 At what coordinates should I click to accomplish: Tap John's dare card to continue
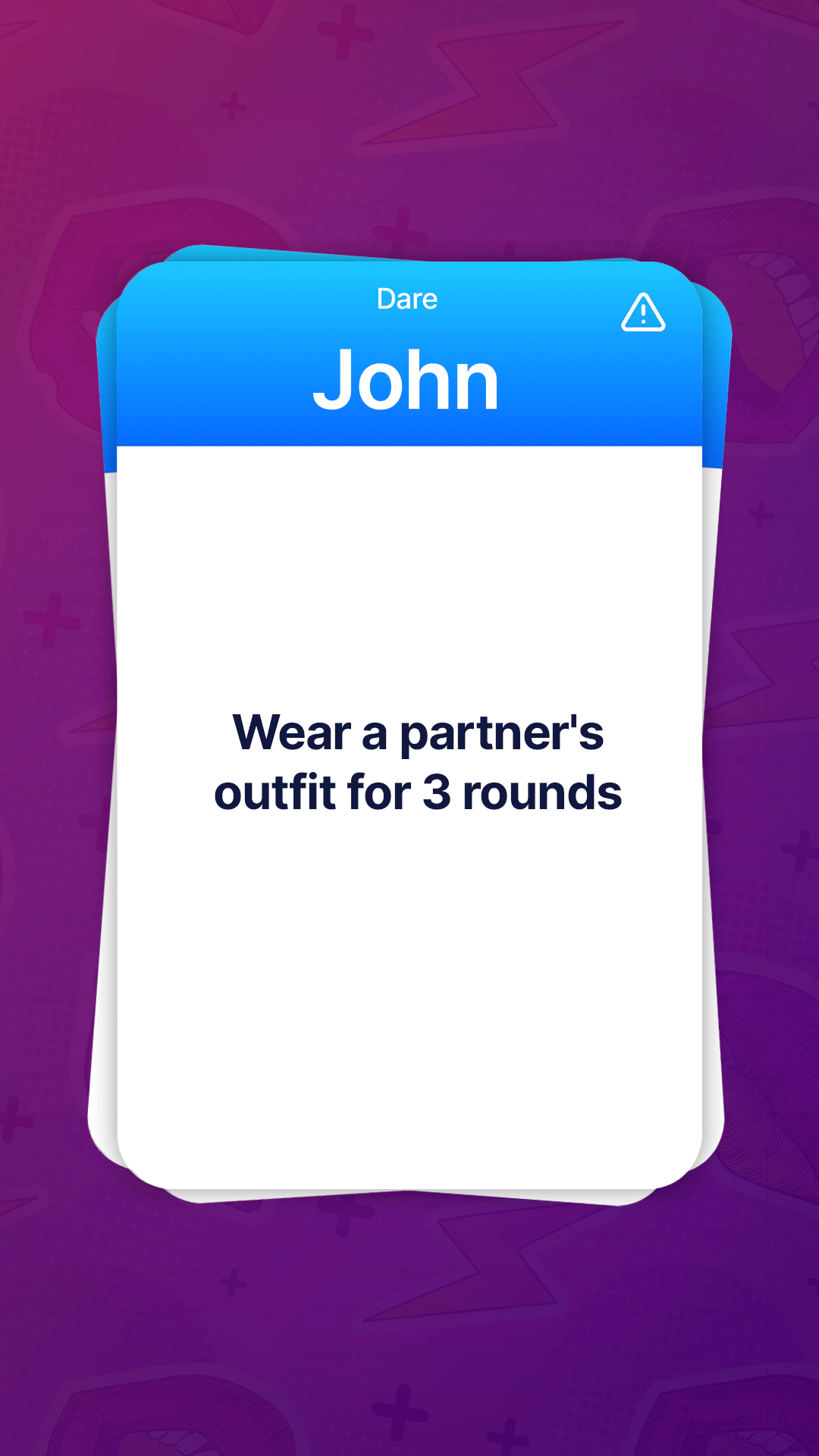pos(409,725)
